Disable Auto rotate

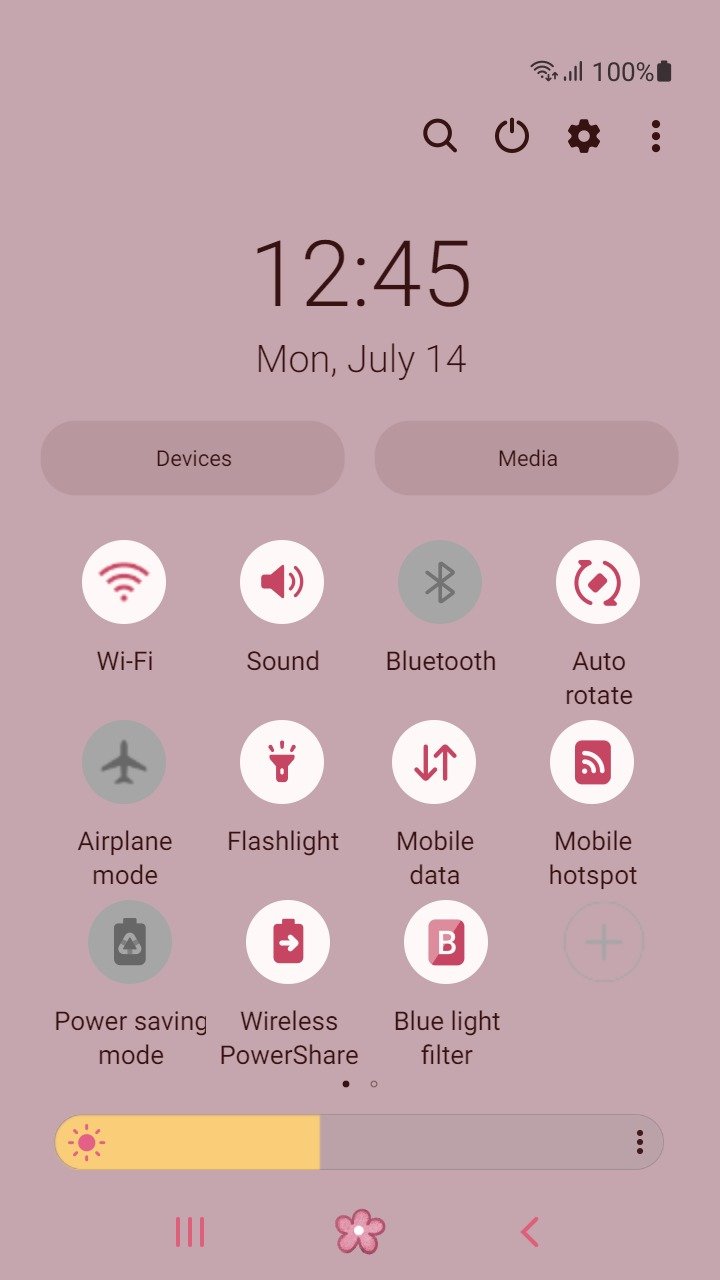(x=598, y=582)
